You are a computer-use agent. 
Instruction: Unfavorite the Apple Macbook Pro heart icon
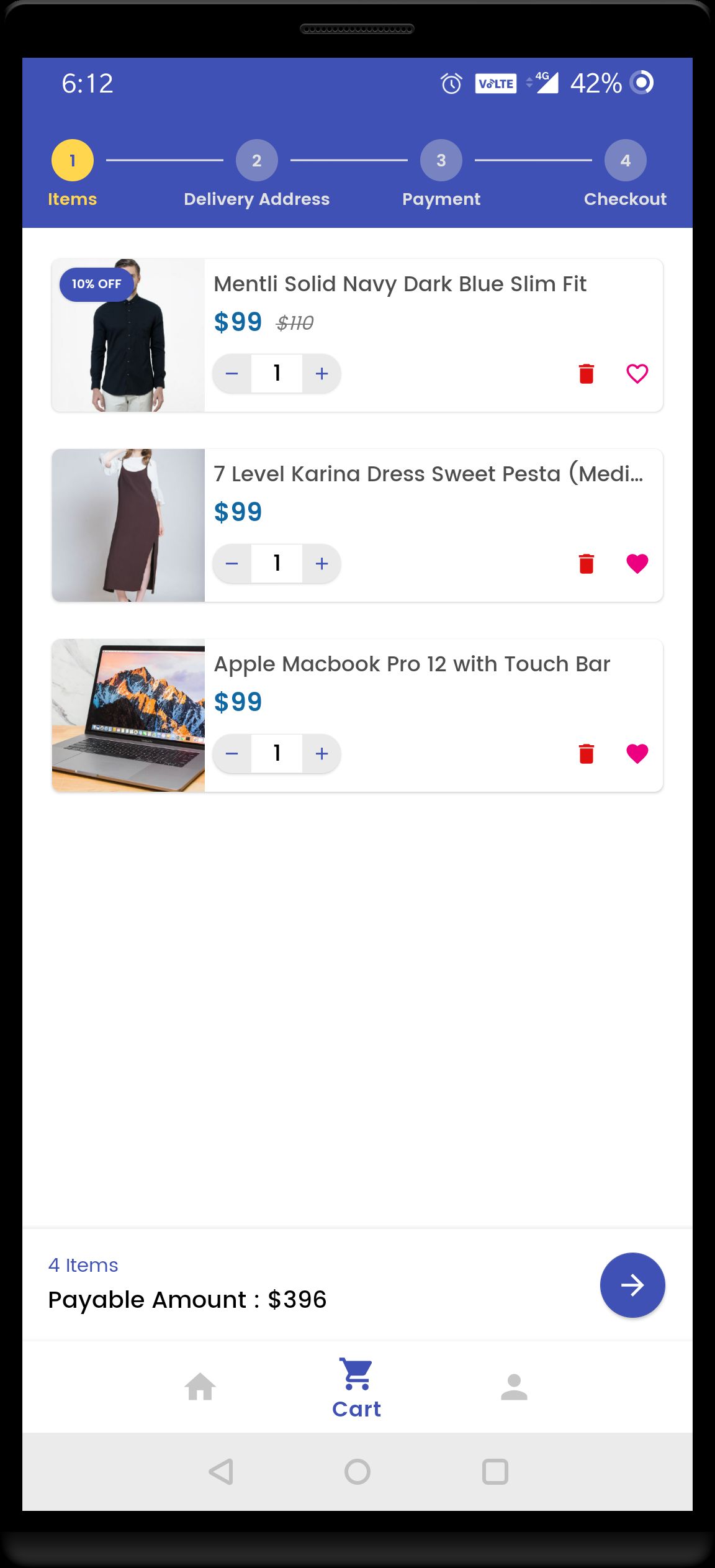(637, 754)
